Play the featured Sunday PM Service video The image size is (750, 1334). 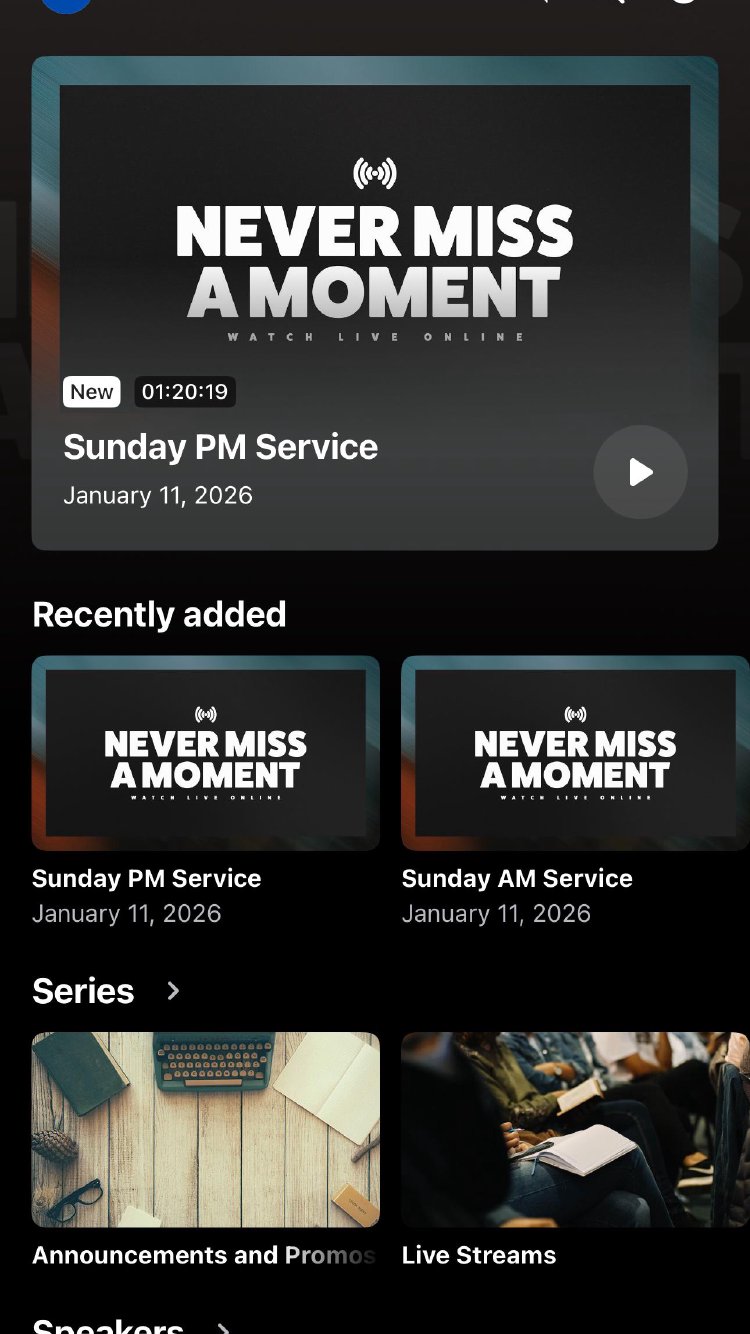[x=640, y=472]
